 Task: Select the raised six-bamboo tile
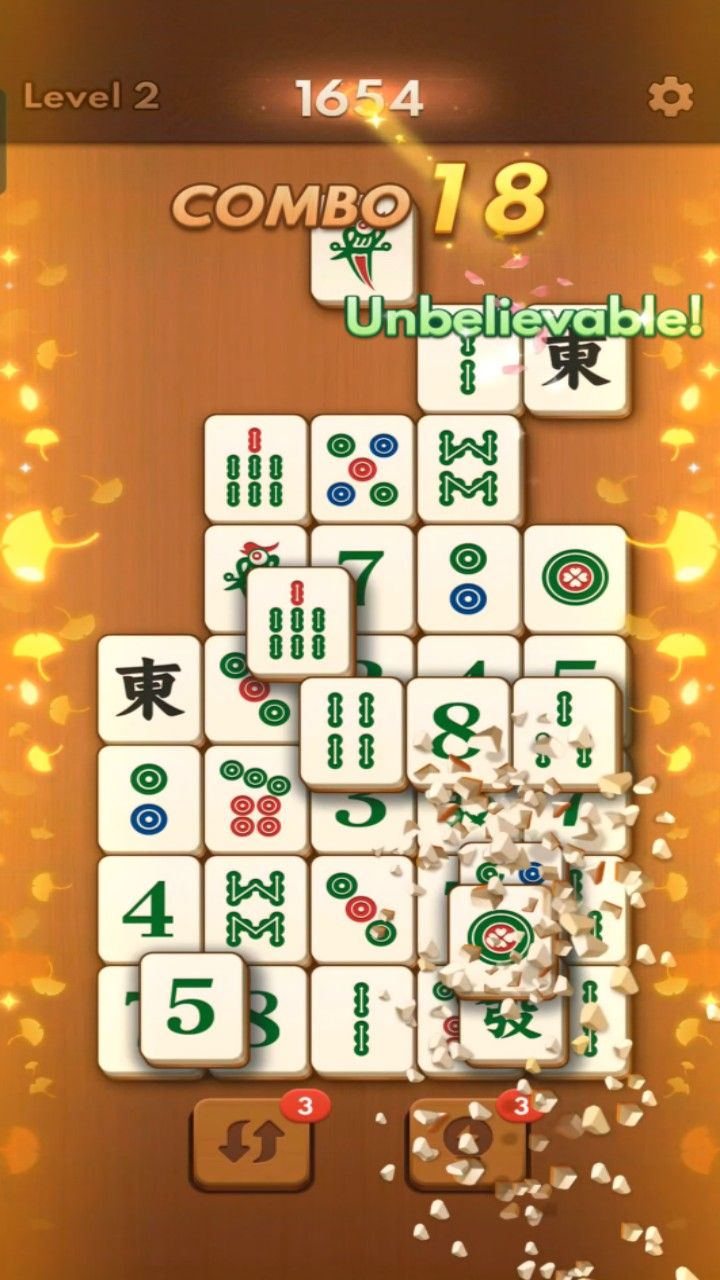tap(352, 732)
